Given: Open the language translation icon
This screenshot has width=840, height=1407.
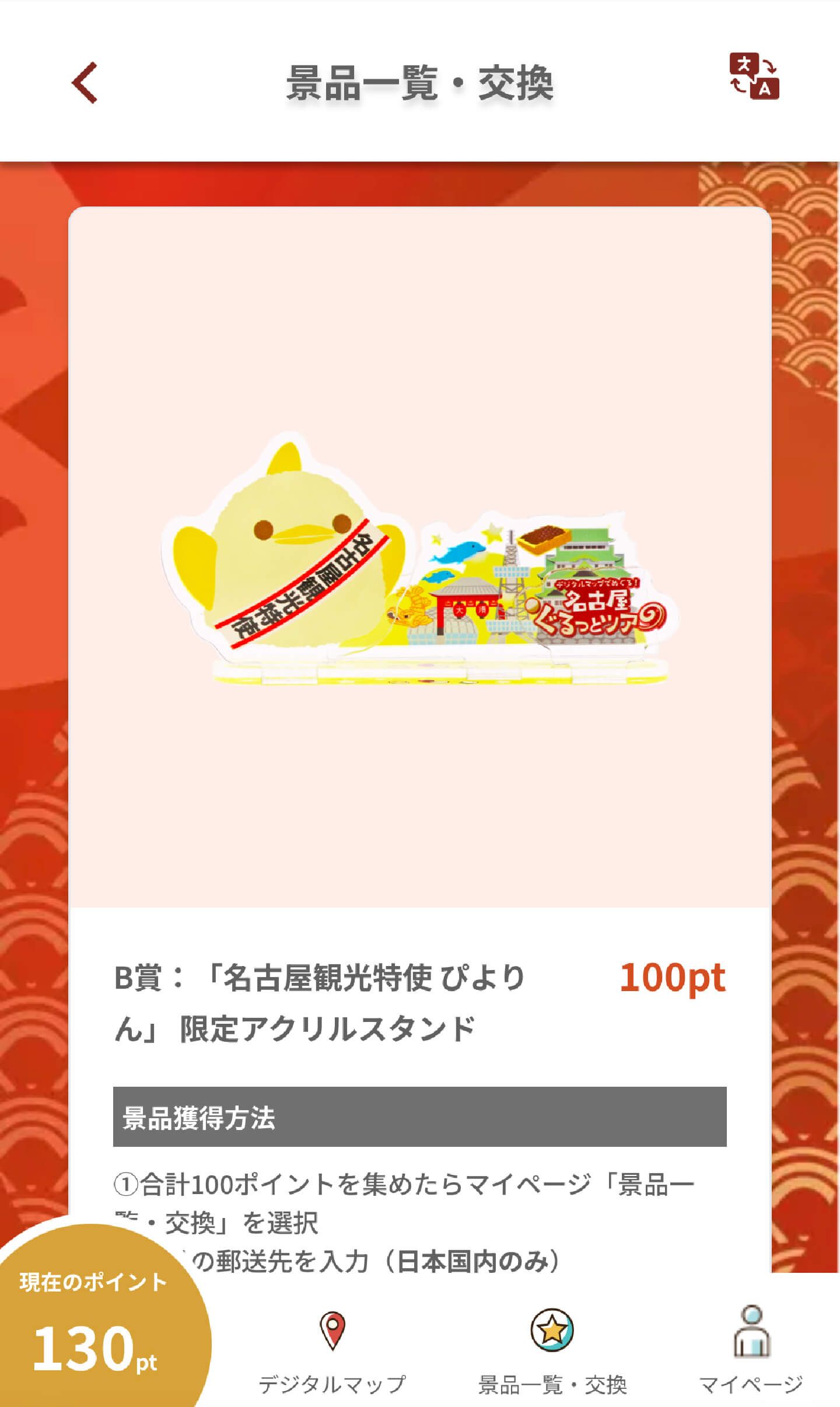Looking at the screenshot, I should coord(754,76).
